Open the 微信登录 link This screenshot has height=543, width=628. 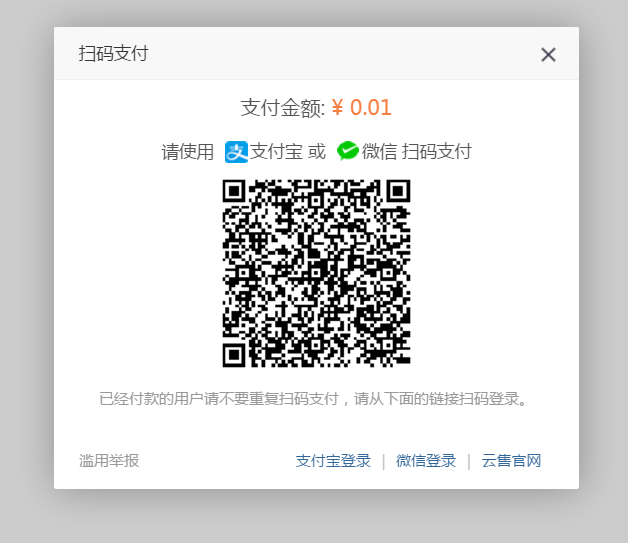pyautogui.click(x=426, y=460)
